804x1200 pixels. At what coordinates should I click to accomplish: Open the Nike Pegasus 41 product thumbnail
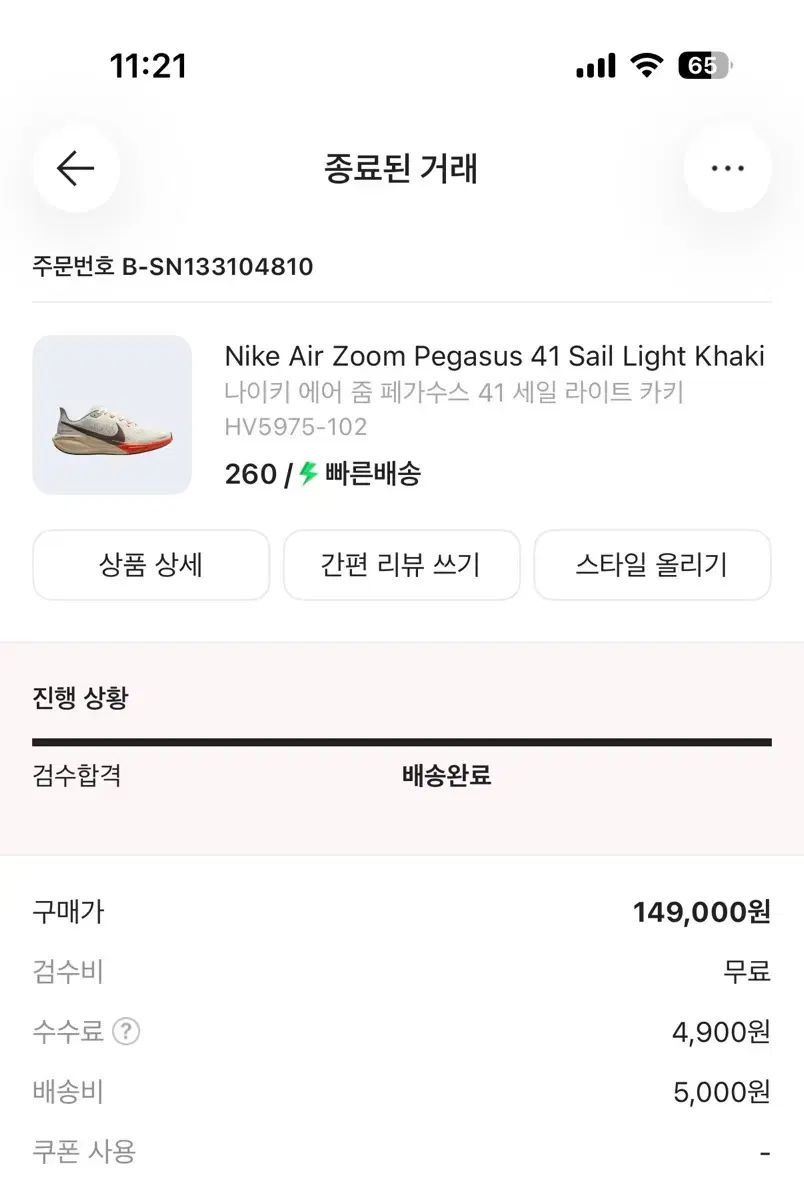tap(112, 415)
